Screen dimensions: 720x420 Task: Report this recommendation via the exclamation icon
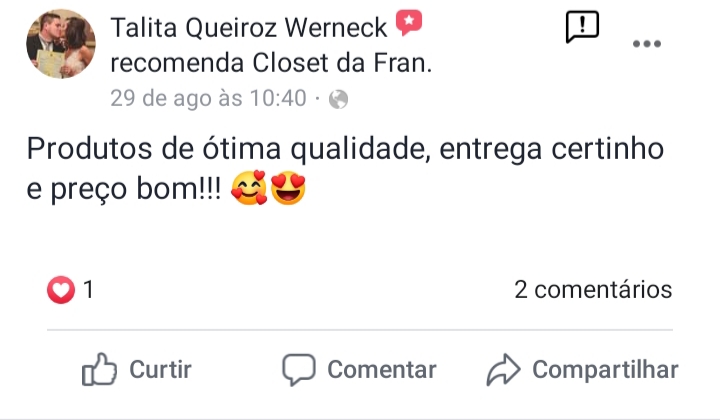582,27
